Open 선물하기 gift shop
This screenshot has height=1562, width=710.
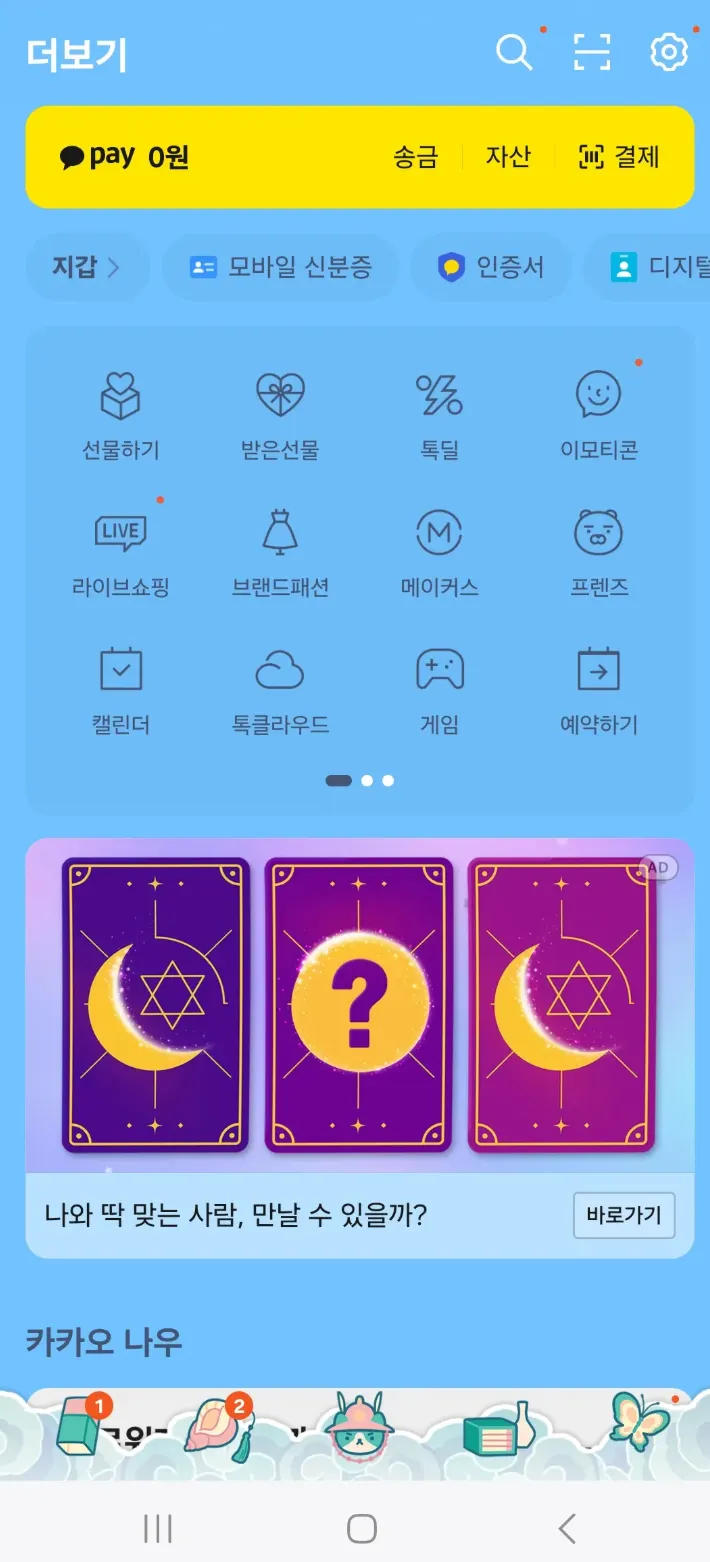pyautogui.click(x=120, y=415)
